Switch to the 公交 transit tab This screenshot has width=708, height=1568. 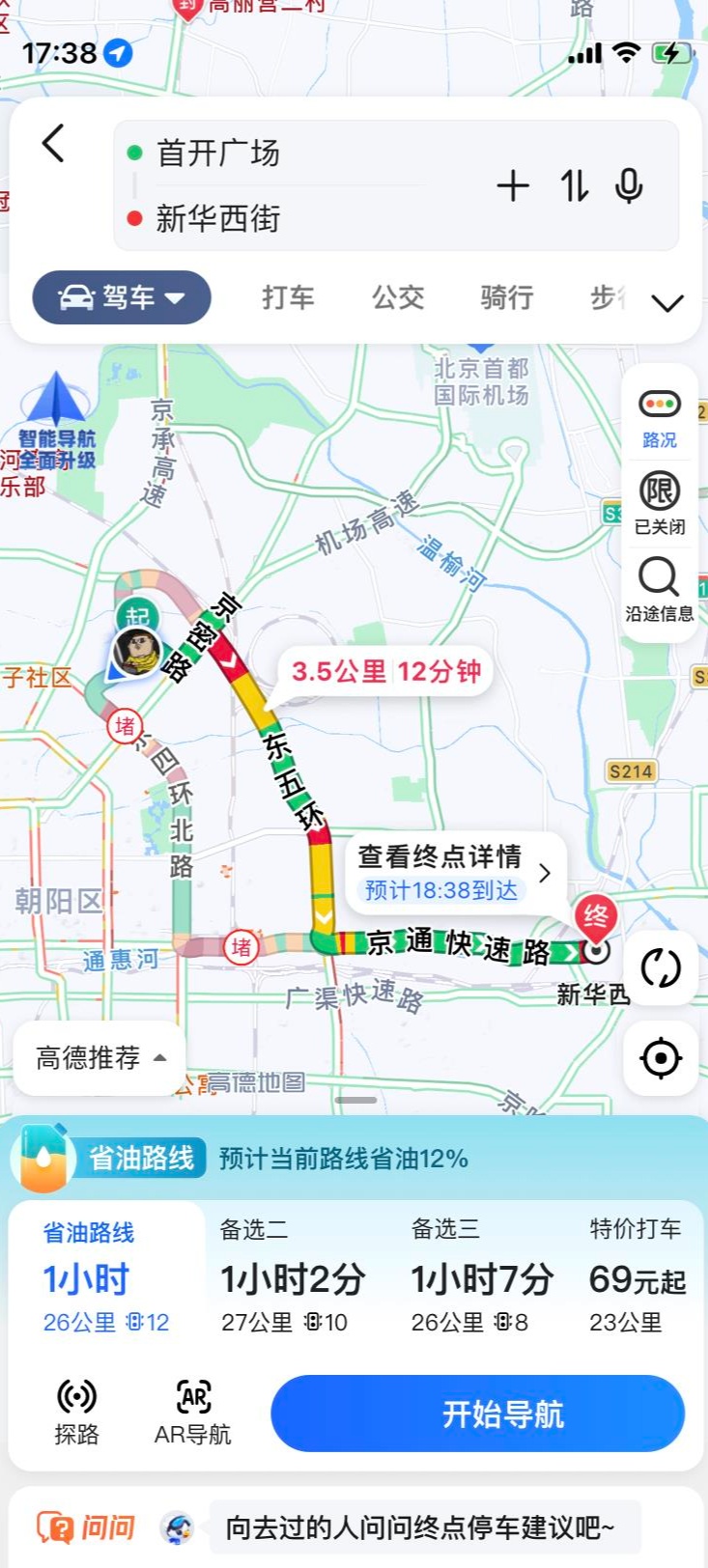click(x=397, y=299)
